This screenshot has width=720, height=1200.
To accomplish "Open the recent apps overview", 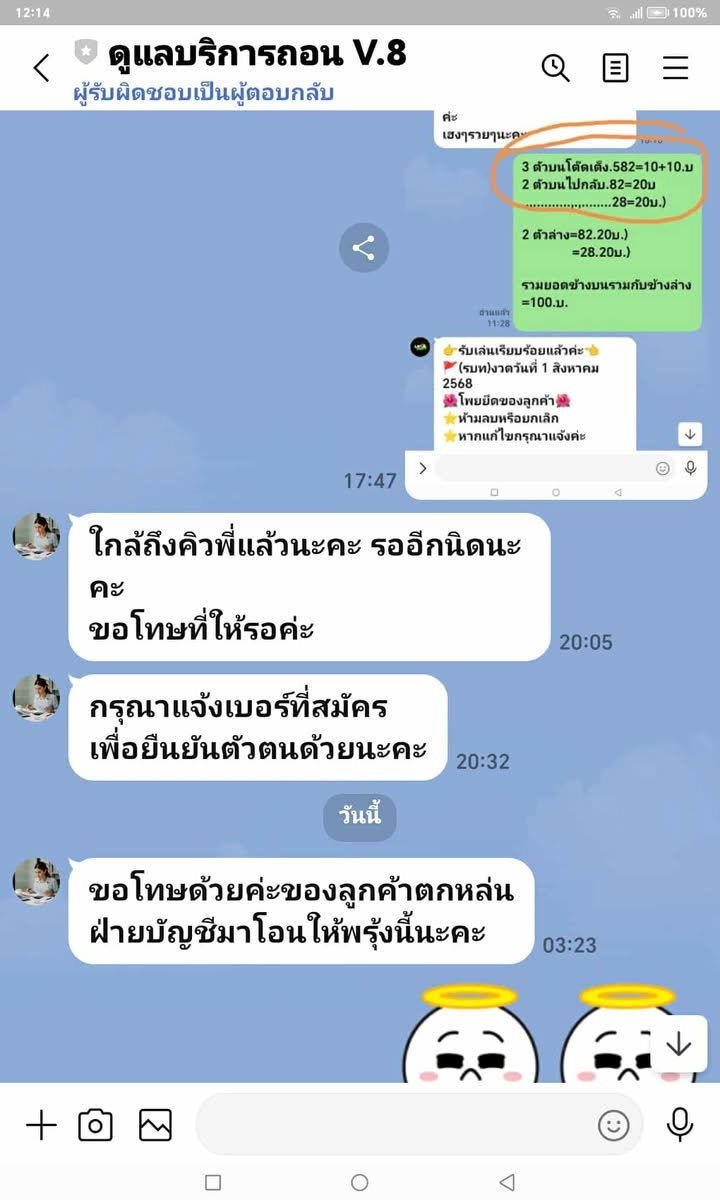I will coord(212,1182).
